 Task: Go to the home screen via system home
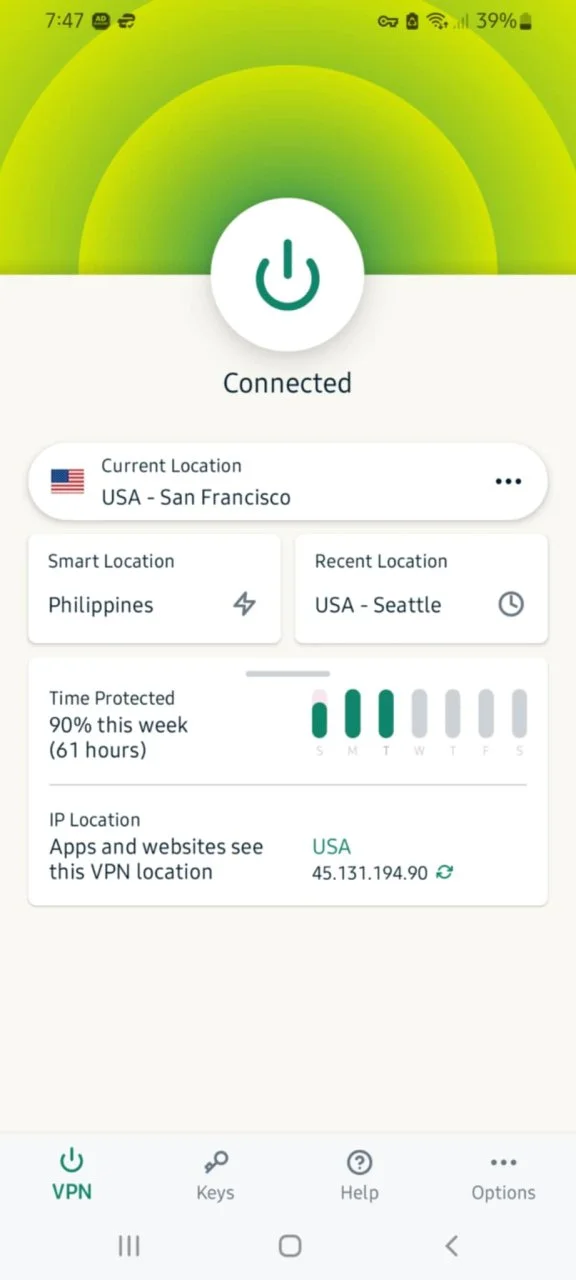click(x=289, y=1245)
